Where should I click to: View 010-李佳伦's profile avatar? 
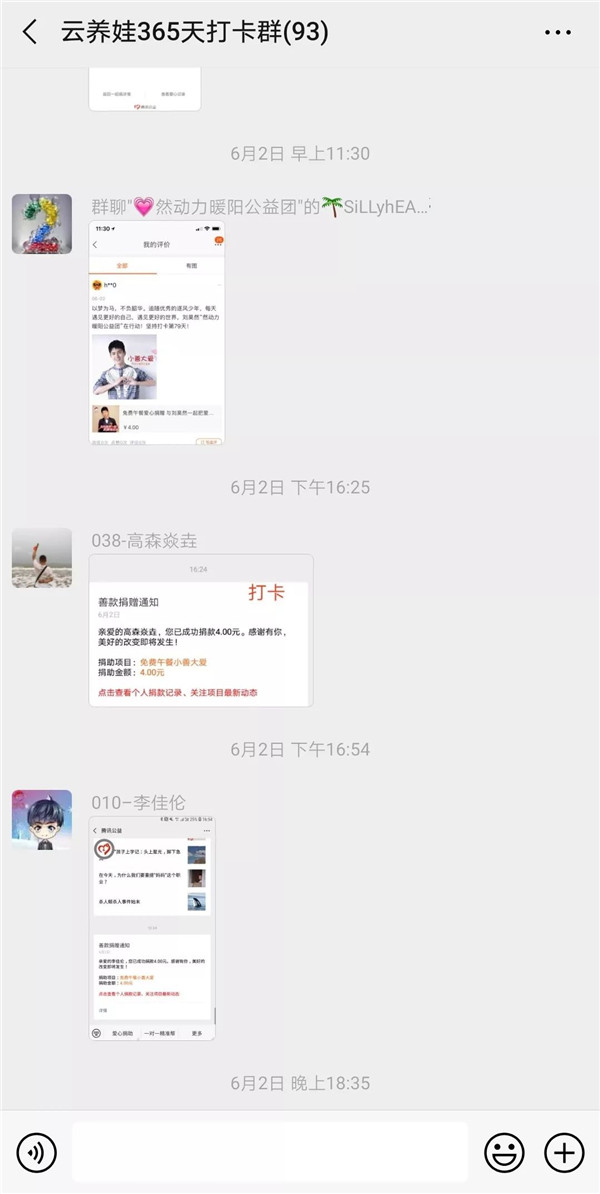41,820
